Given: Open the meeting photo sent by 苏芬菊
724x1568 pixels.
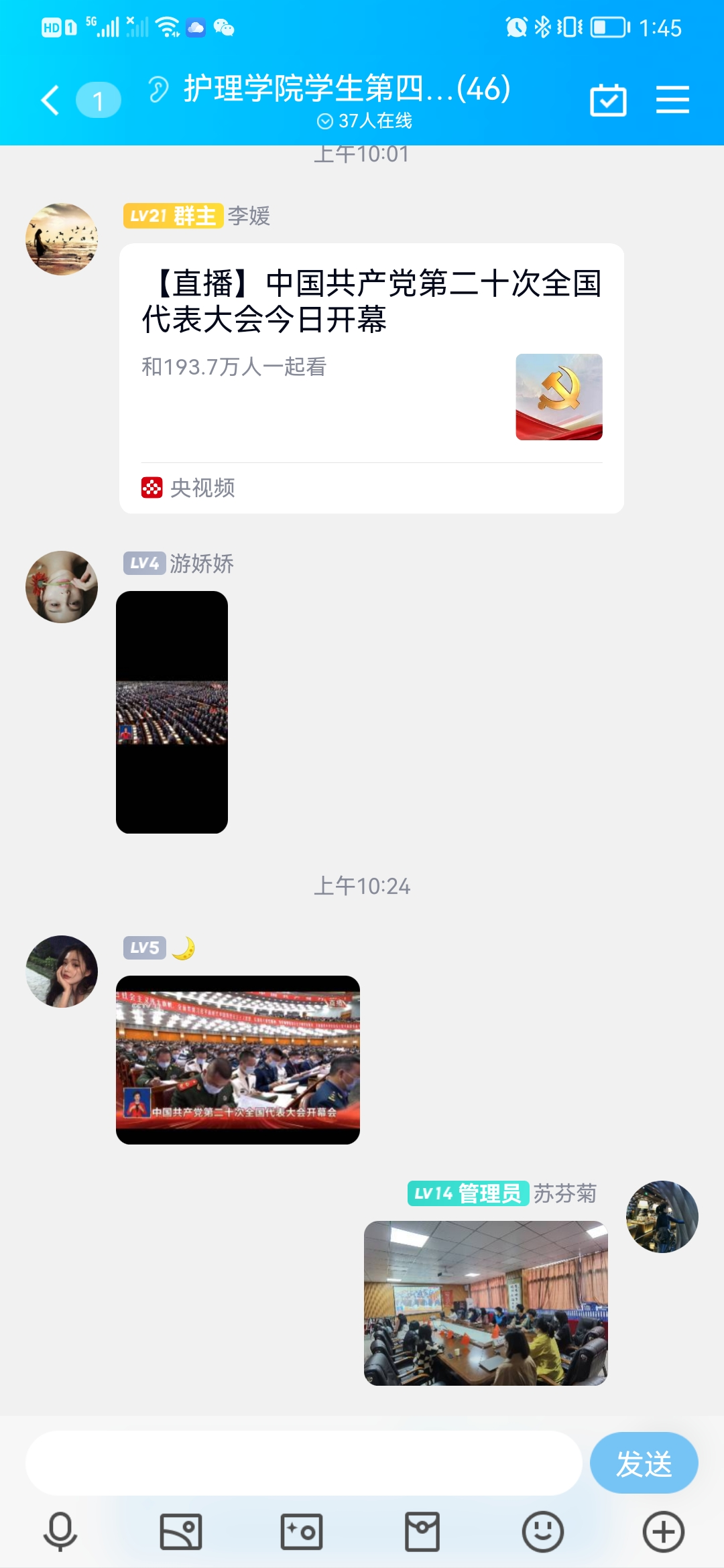Looking at the screenshot, I should (485, 1303).
